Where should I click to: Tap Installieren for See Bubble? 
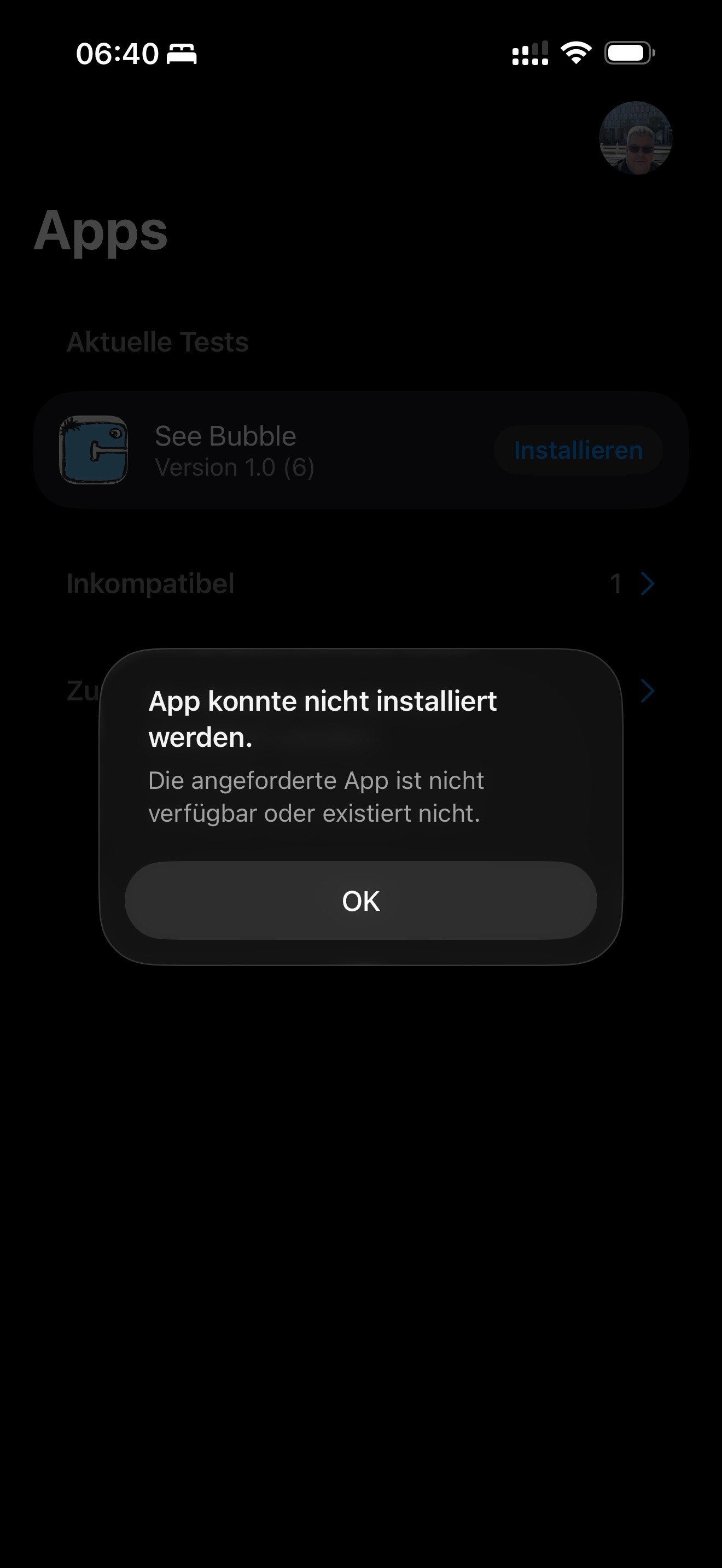tap(578, 450)
